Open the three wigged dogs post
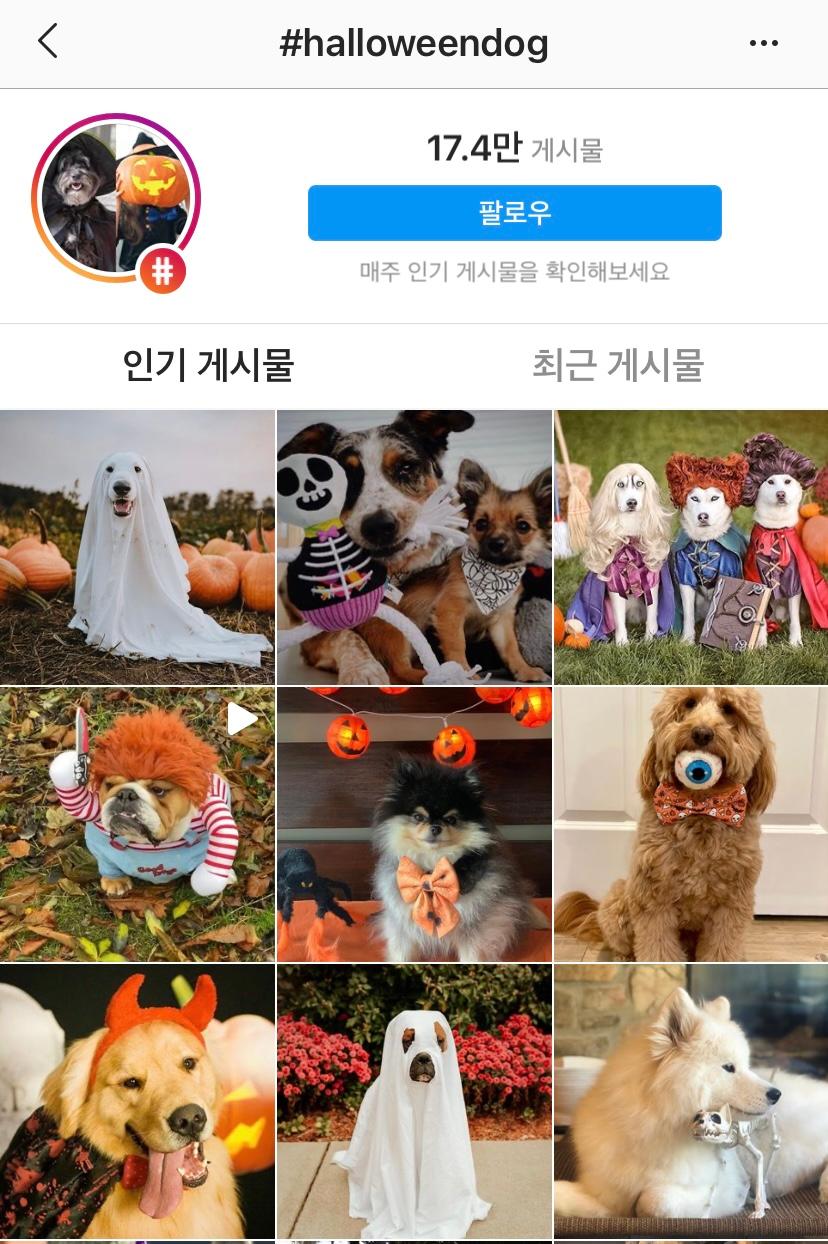The width and height of the screenshot is (828, 1244). pyautogui.click(x=691, y=546)
